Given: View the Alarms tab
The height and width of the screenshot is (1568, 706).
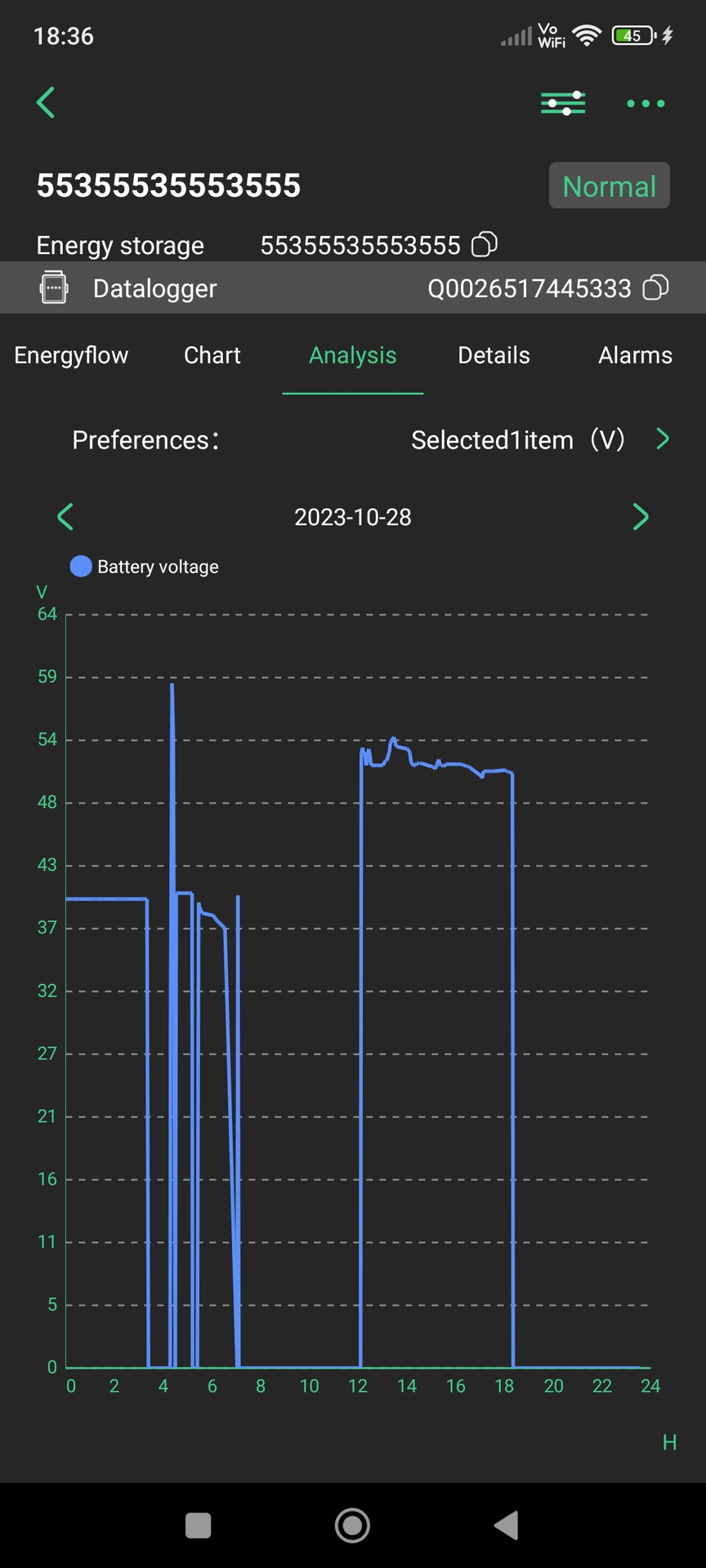Looking at the screenshot, I should [x=635, y=355].
